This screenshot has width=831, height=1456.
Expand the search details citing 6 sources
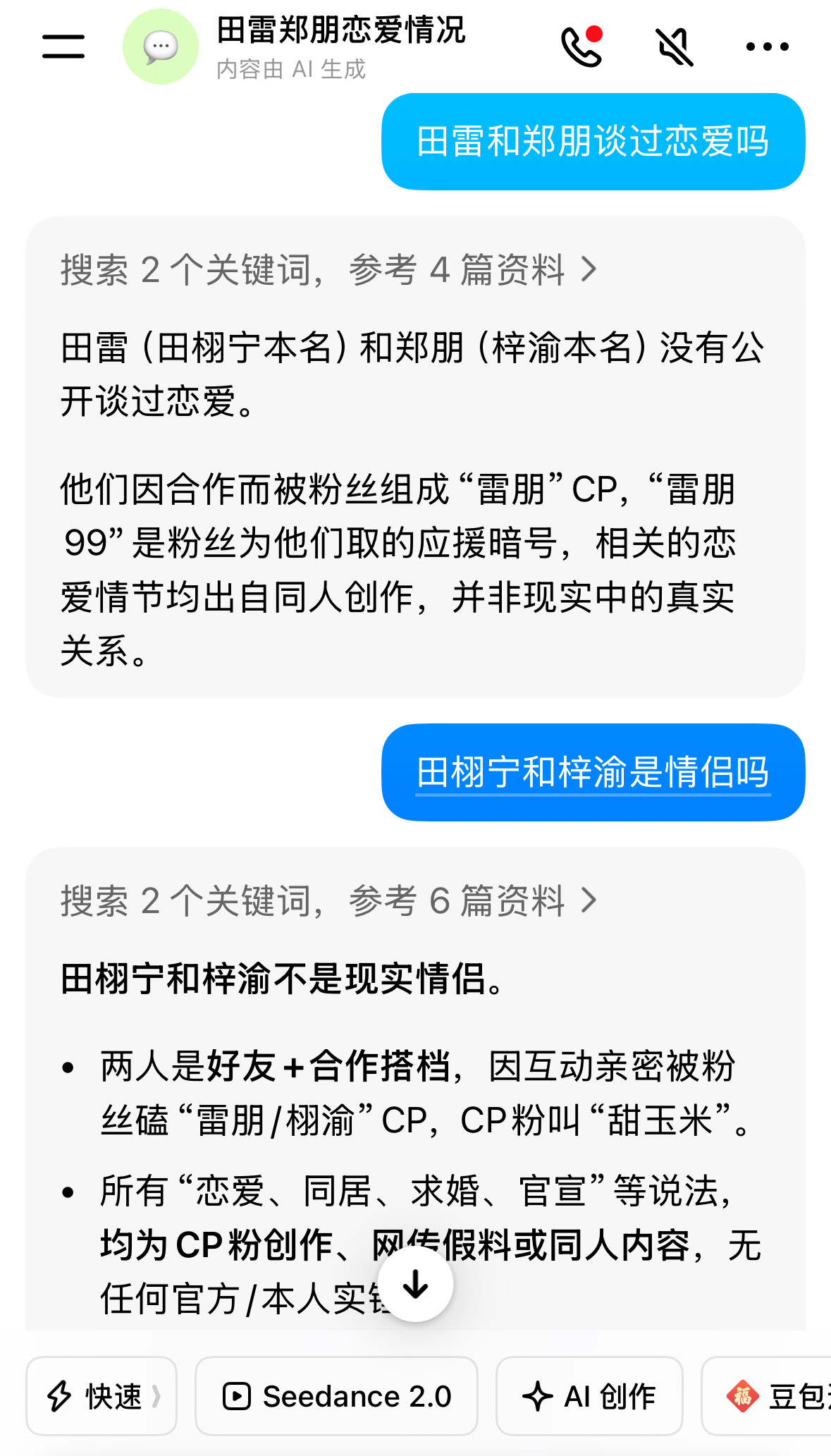point(328,900)
